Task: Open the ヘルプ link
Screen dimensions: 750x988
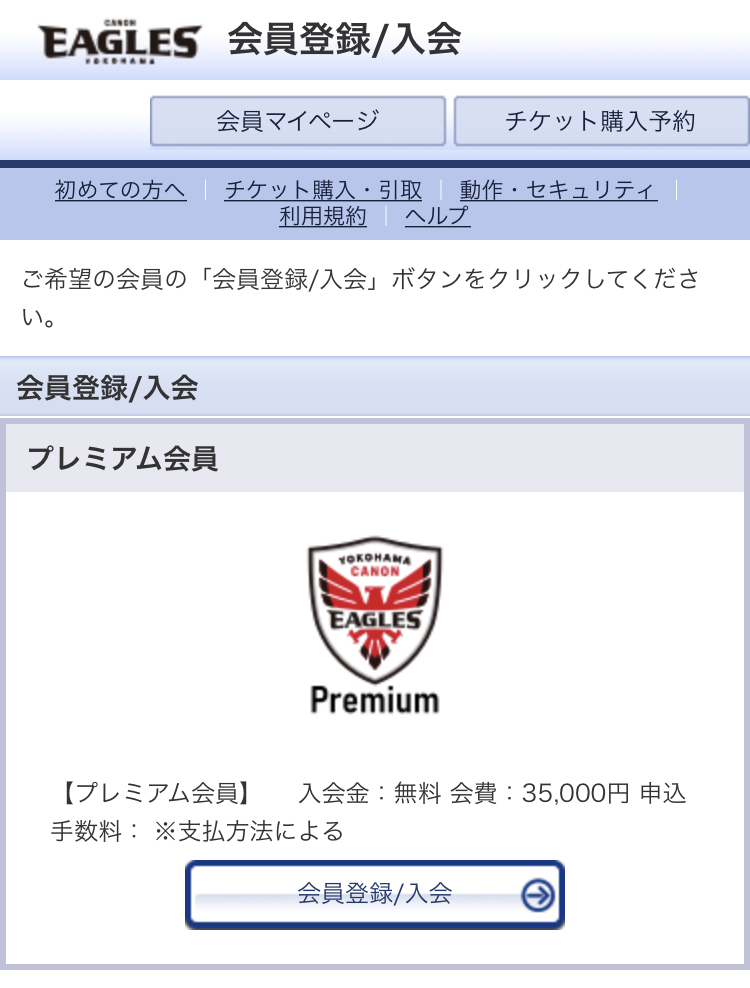Action: click(x=437, y=216)
